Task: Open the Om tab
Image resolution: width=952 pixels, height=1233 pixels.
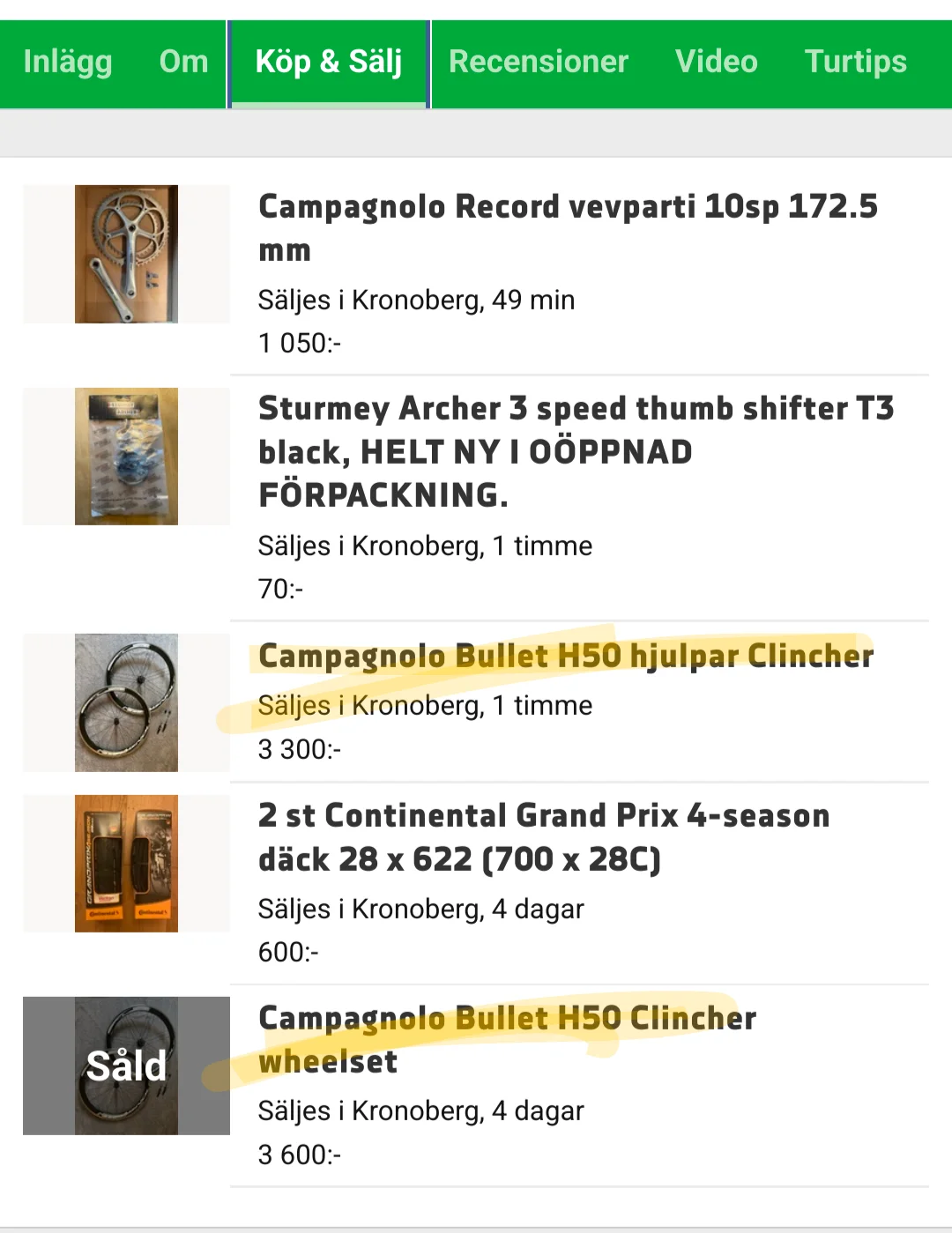Action: [183, 63]
